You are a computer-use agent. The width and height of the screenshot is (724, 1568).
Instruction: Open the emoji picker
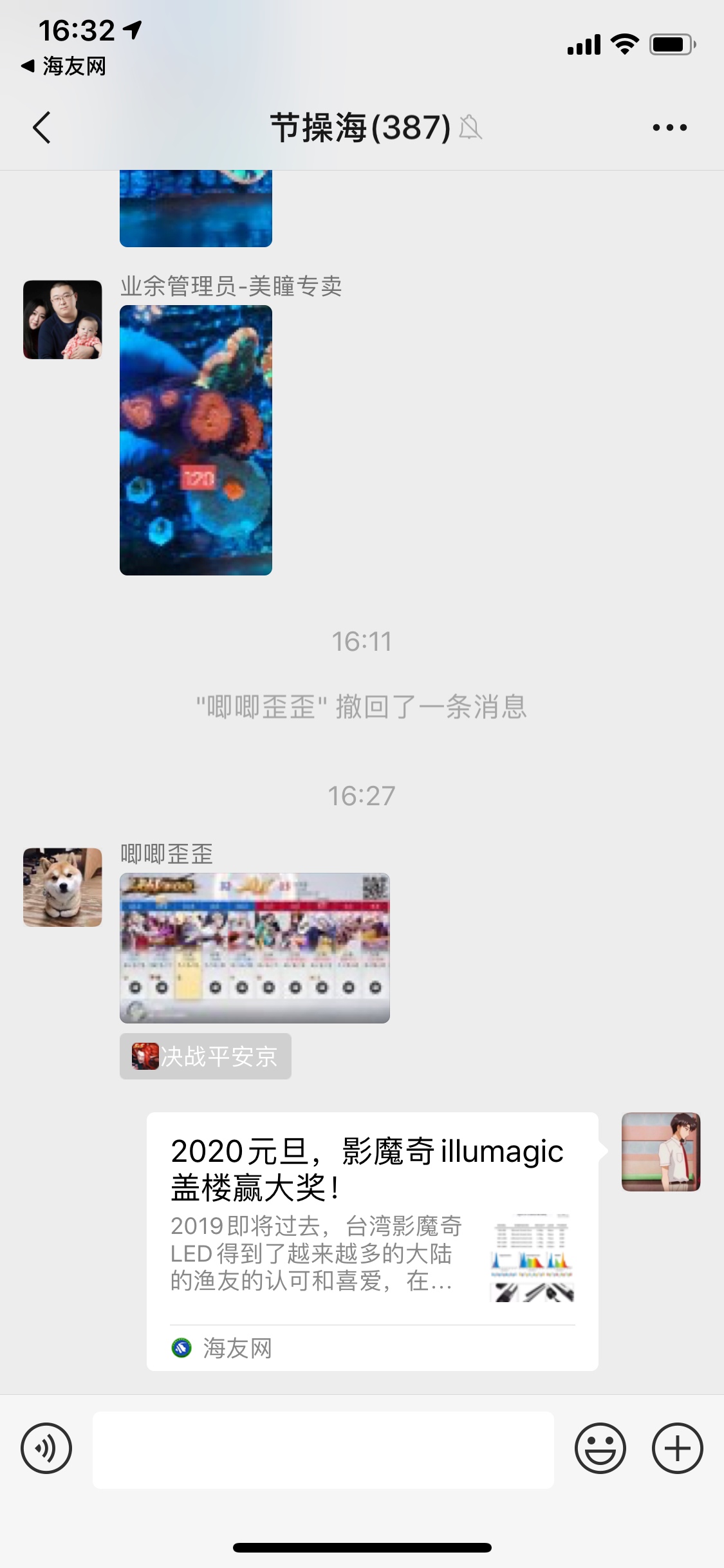coord(600,1449)
